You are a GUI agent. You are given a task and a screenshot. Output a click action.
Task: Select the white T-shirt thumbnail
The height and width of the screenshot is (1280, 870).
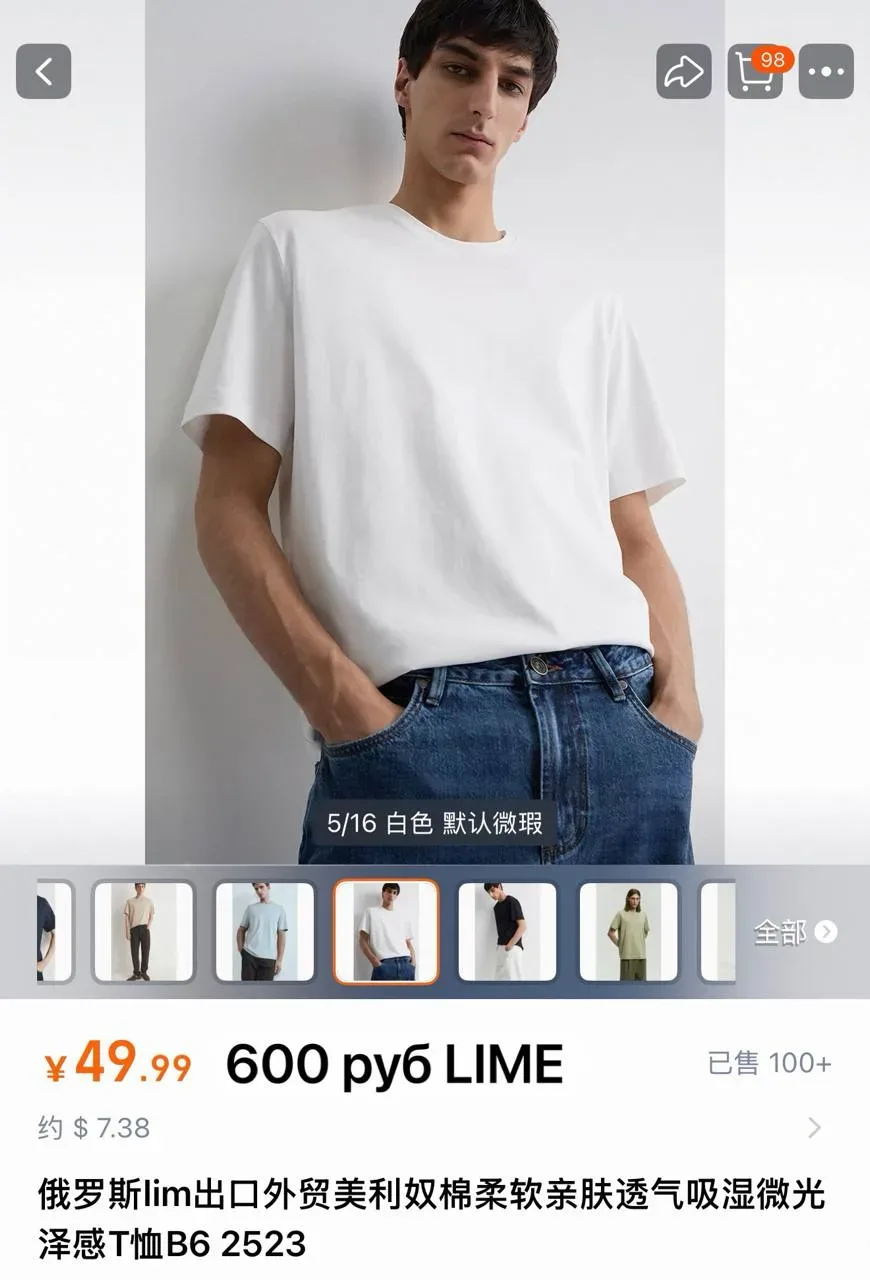pyautogui.click(x=386, y=932)
